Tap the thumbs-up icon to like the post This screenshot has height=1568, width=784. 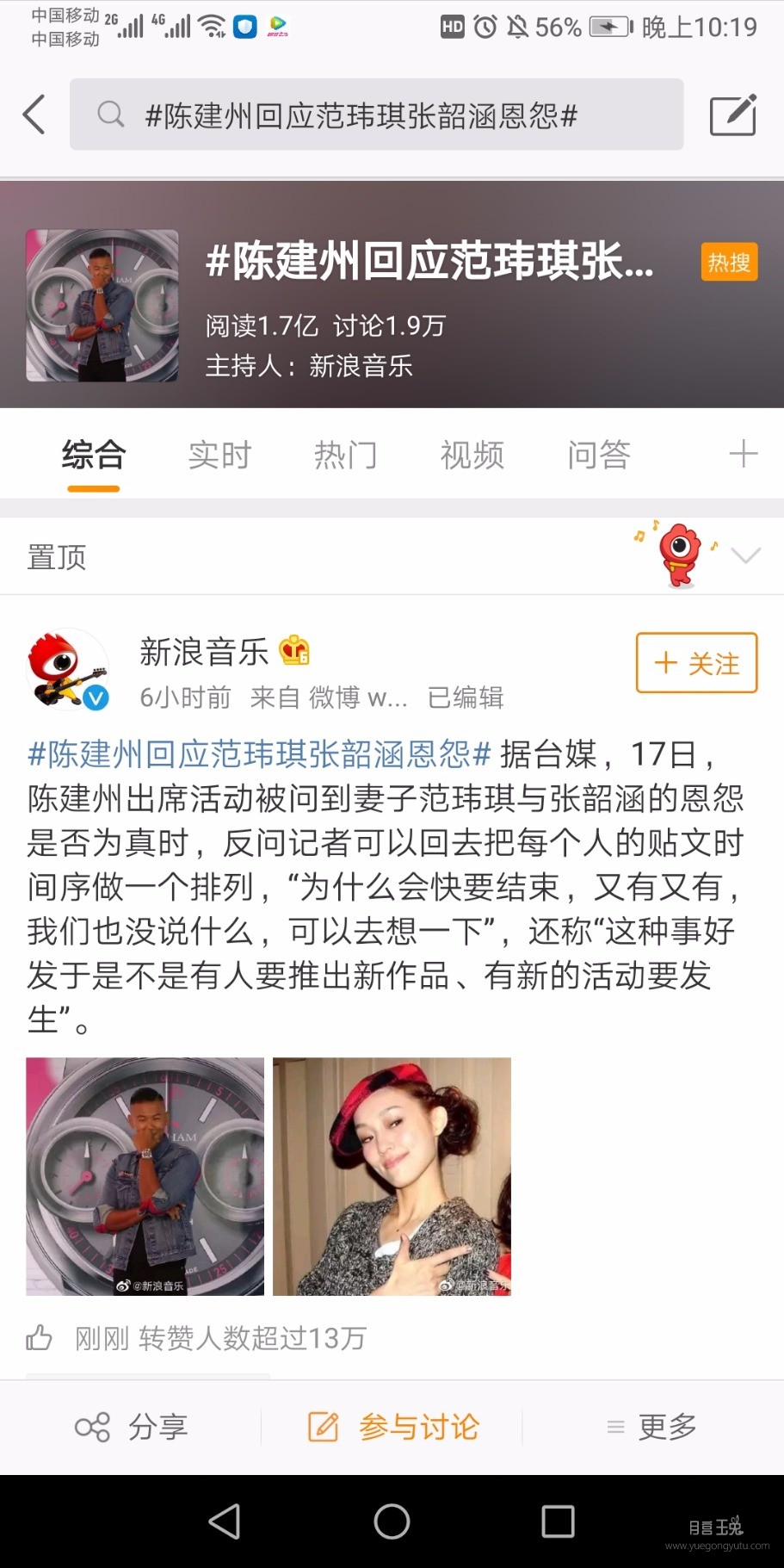click(x=40, y=1337)
